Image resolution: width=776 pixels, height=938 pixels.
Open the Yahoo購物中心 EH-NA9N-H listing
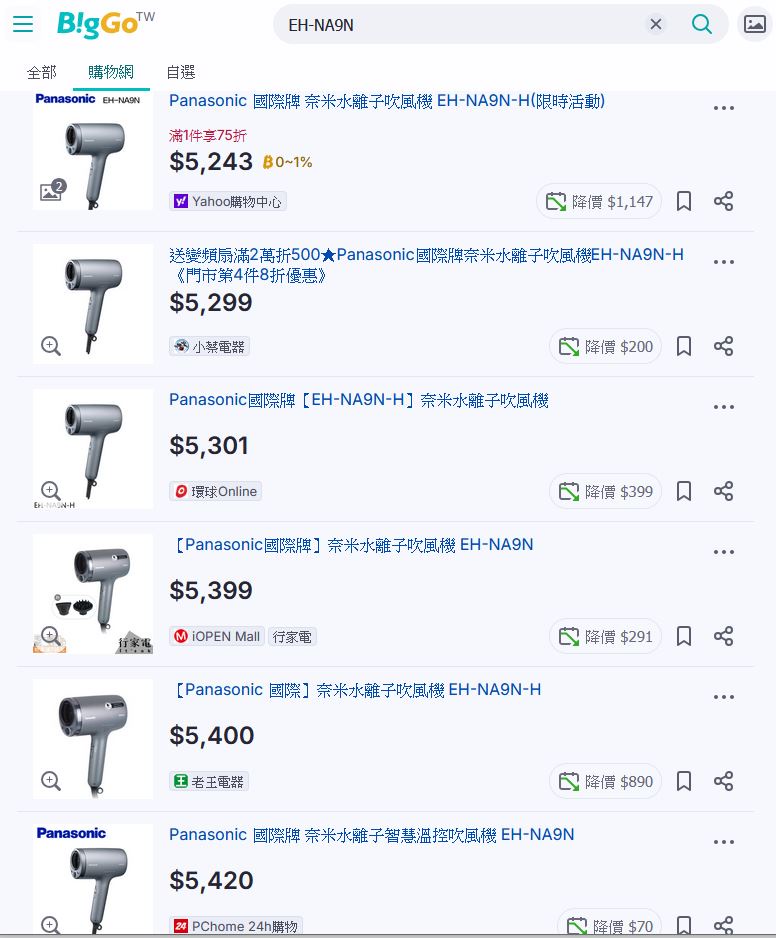coord(386,101)
